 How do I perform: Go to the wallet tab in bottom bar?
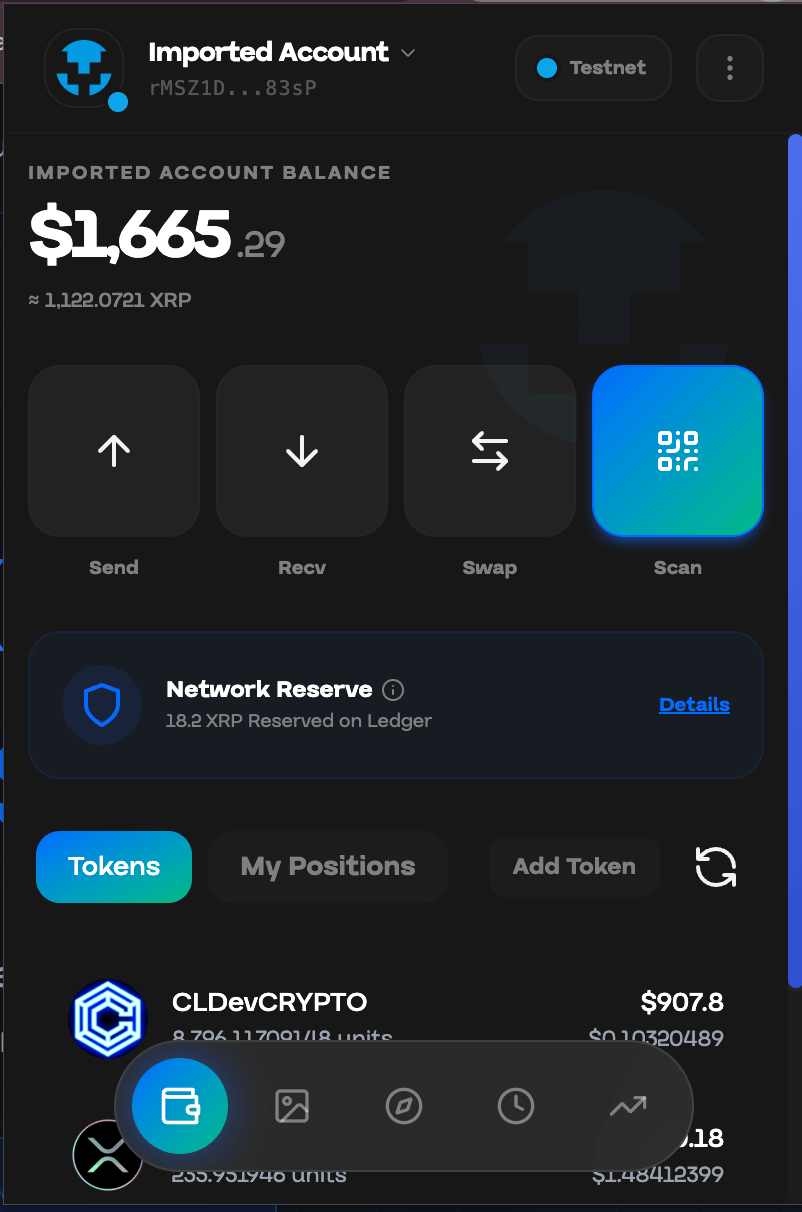(x=180, y=1106)
